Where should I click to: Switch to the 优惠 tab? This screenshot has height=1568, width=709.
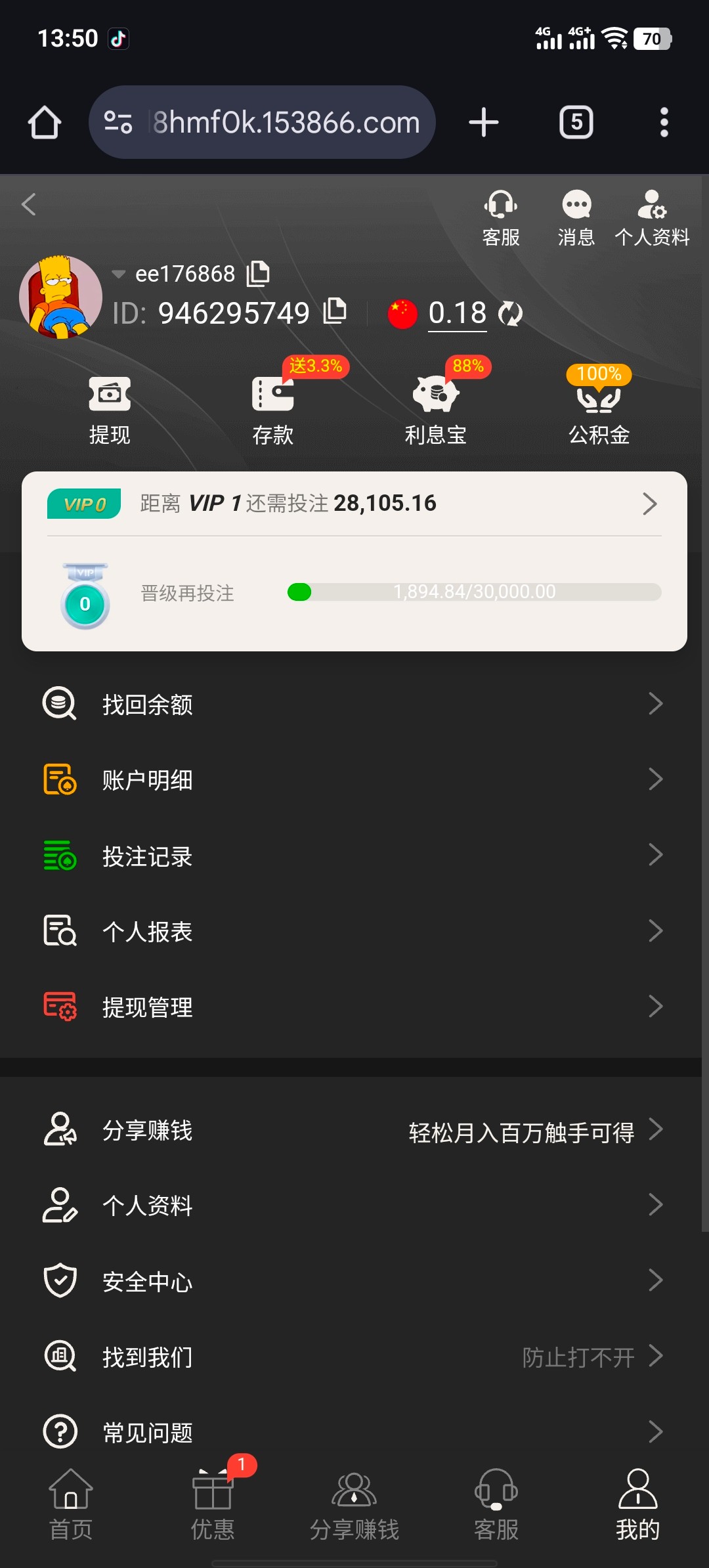pos(213,1504)
